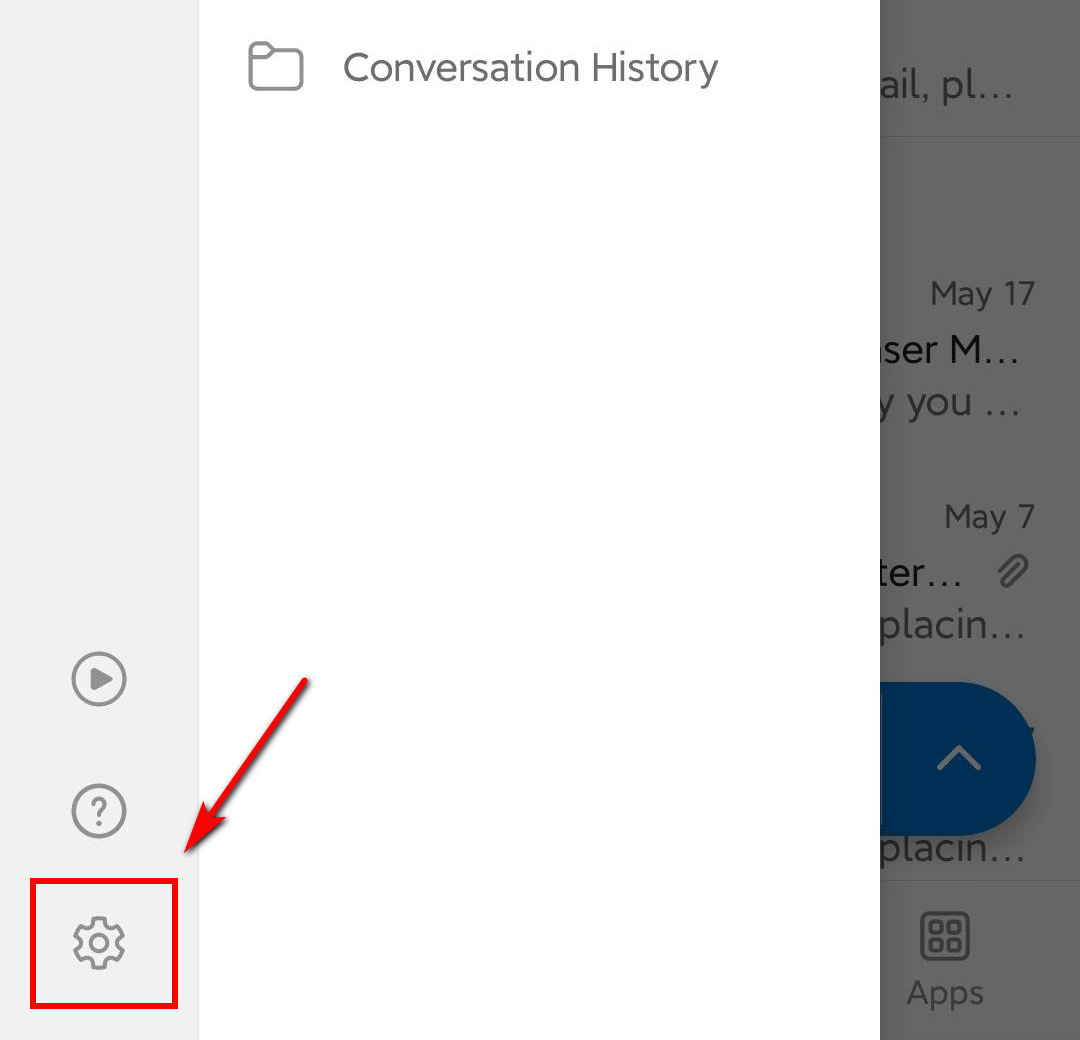Switch to the Apps tab
Screen dimensions: 1080x1040
pyautogui.click(x=945, y=958)
